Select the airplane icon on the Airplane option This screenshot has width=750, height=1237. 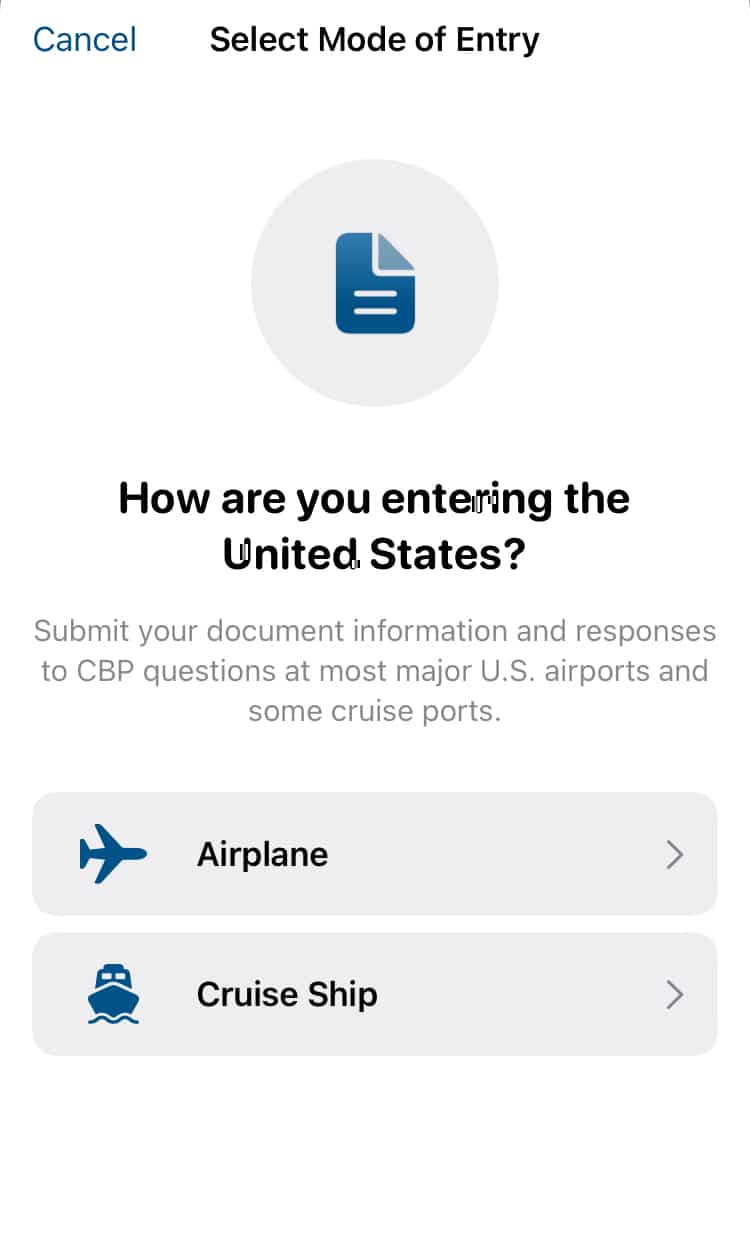pos(113,854)
